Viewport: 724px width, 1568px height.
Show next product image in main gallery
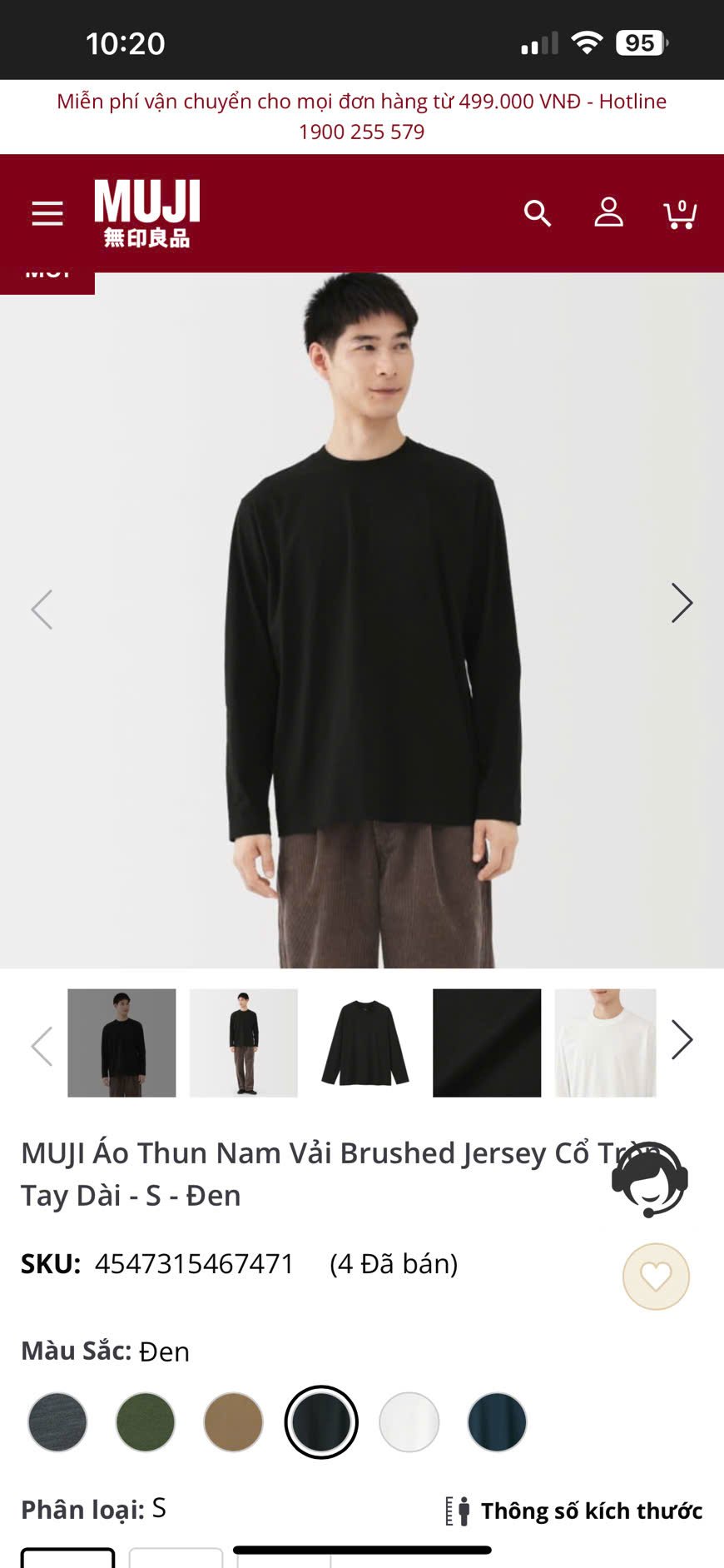[682, 604]
